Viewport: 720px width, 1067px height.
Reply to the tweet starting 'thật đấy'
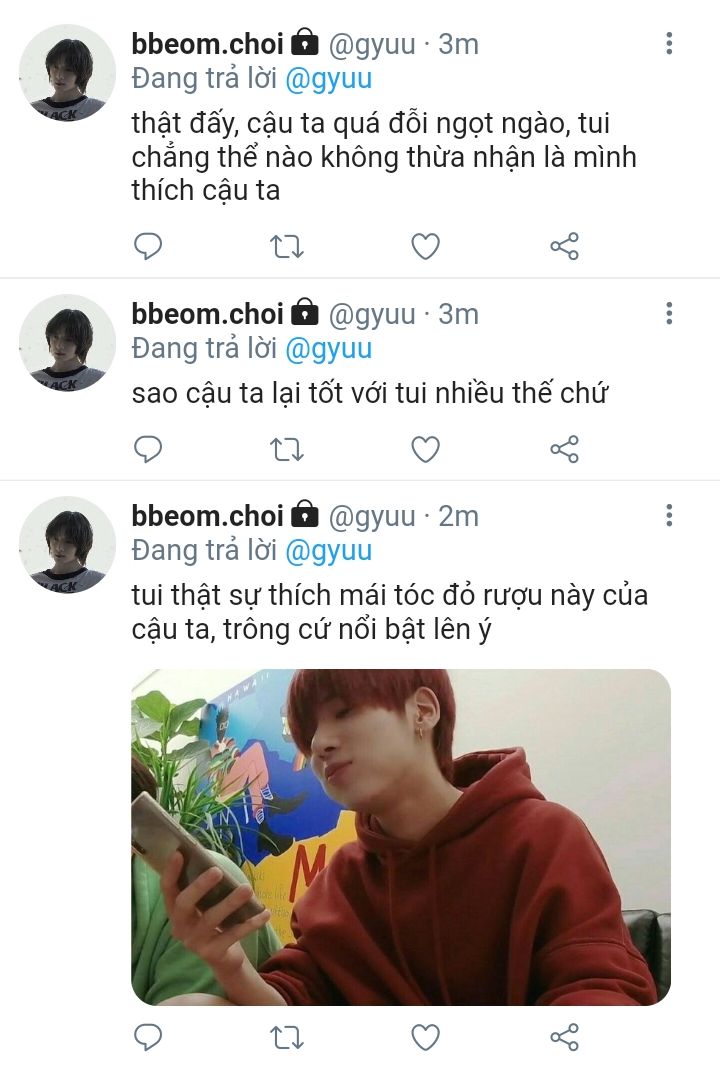point(148,246)
